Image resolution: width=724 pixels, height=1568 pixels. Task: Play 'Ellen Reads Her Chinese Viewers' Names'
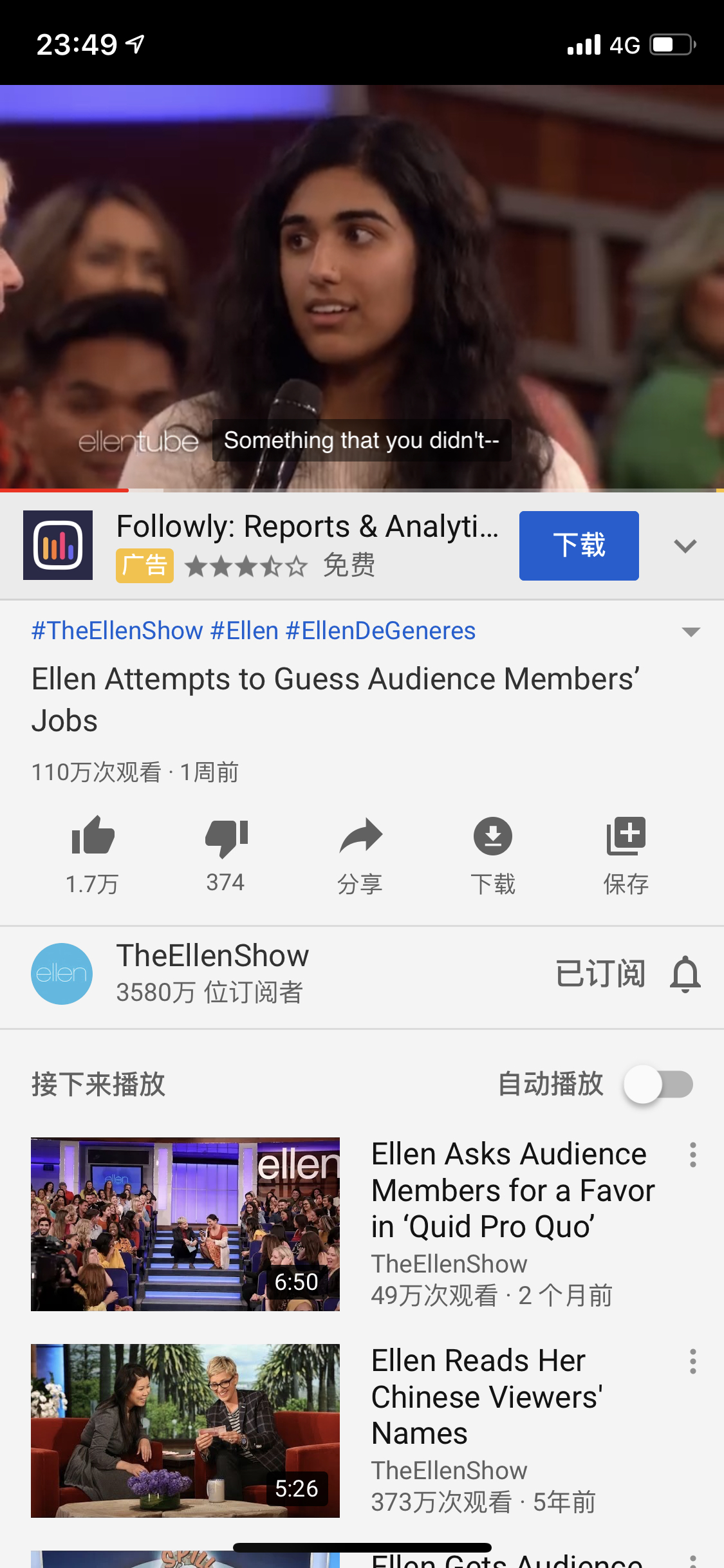point(185,1430)
